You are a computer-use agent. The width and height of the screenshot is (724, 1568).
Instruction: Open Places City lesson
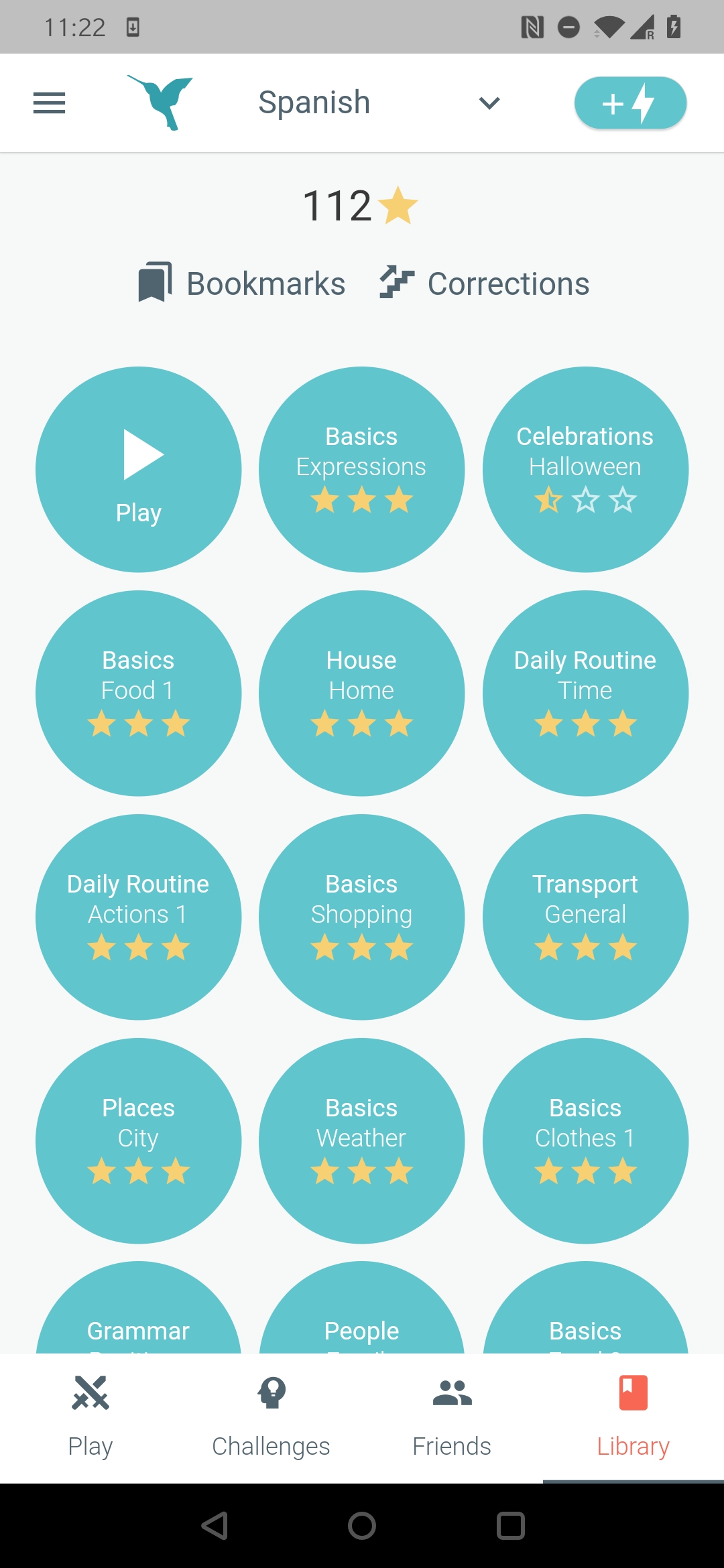coord(139,1140)
